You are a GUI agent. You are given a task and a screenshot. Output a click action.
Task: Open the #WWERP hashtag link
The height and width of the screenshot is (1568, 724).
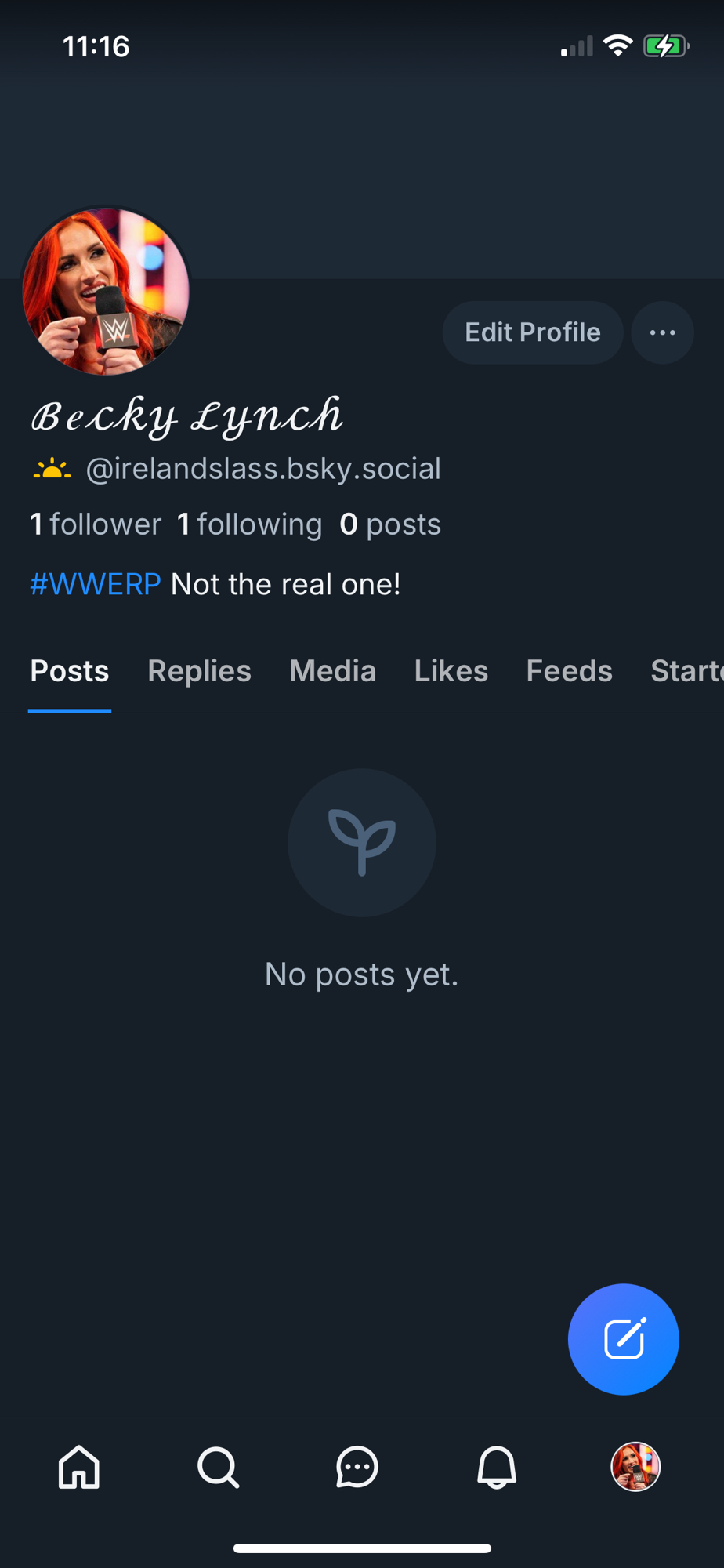click(95, 584)
